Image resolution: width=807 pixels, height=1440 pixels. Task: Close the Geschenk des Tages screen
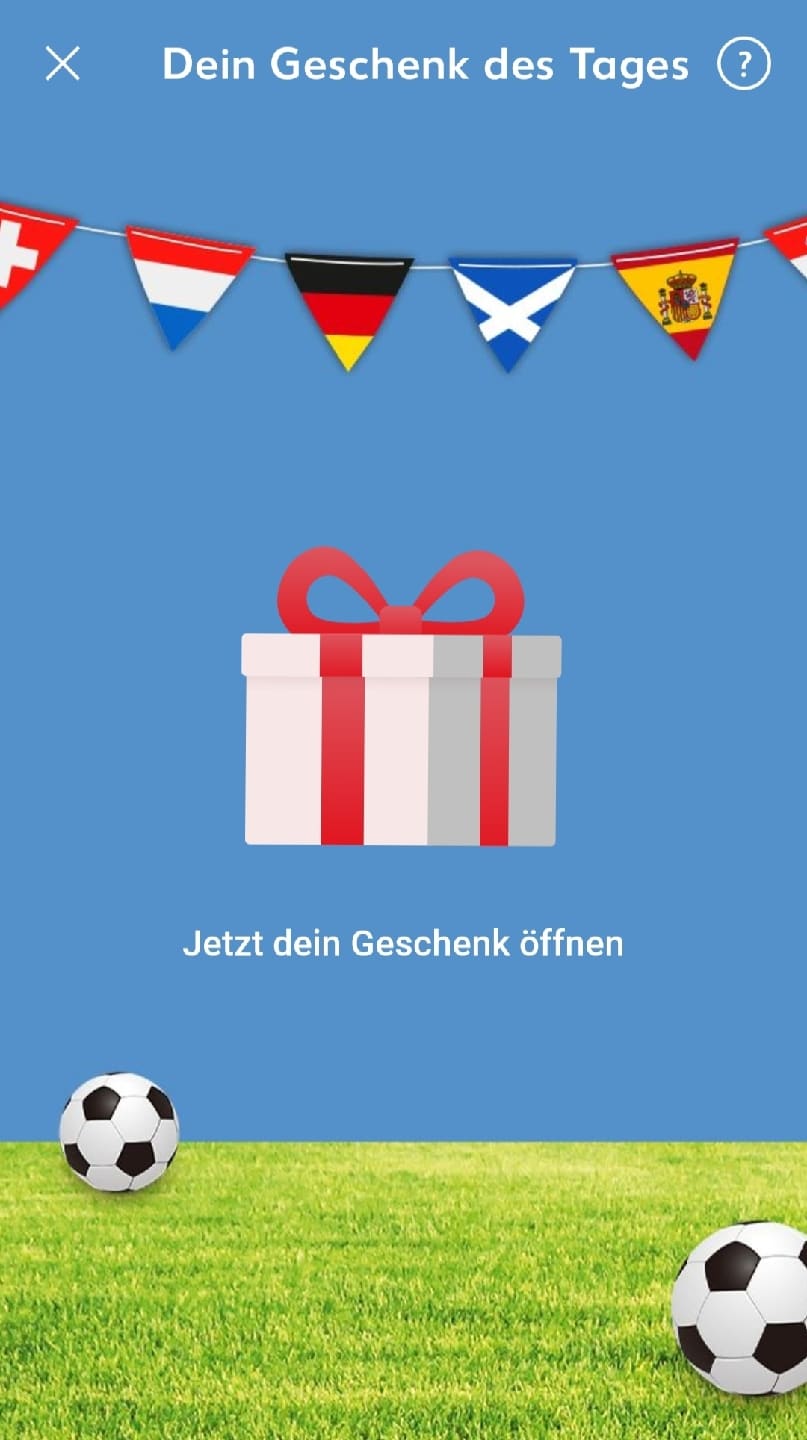coord(62,65)
